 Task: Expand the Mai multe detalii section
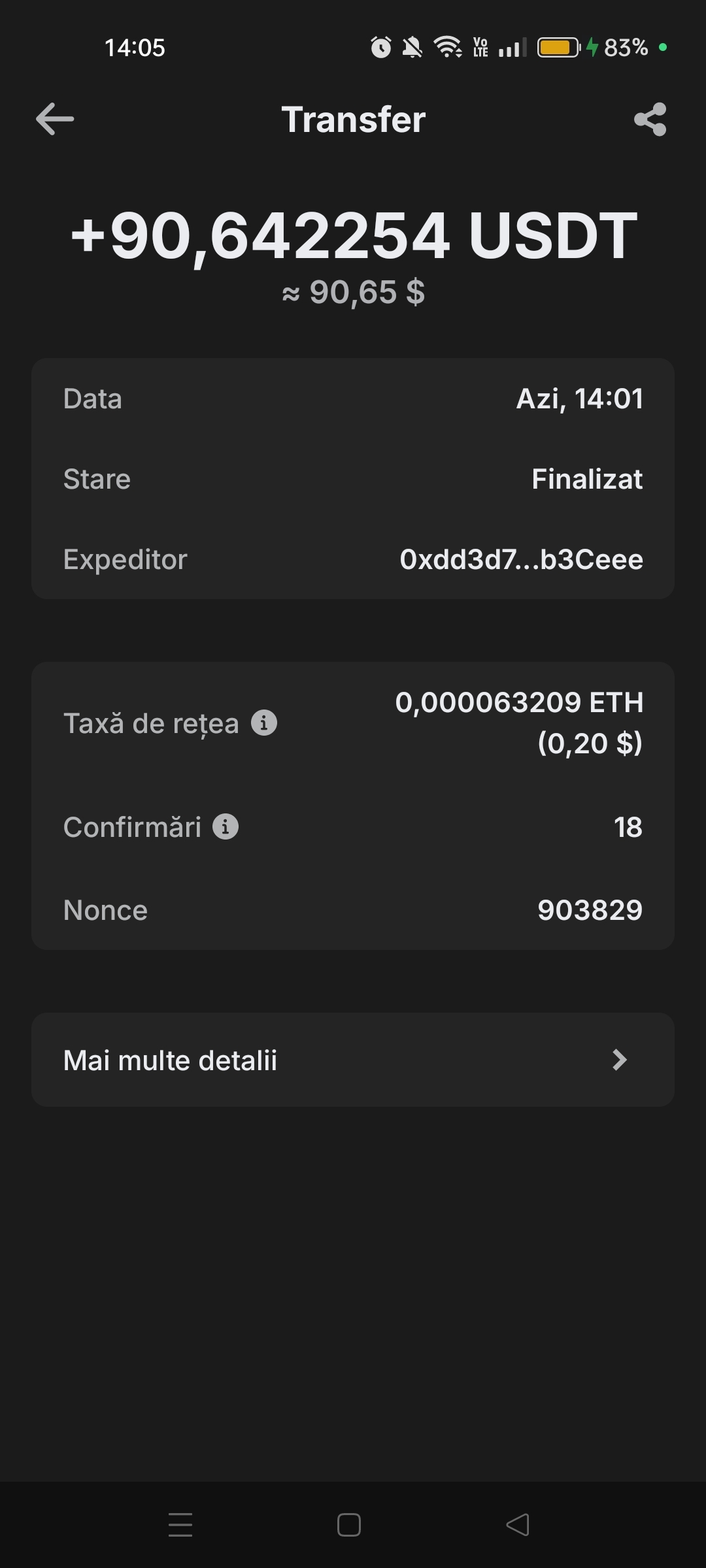coord(171,1060)
